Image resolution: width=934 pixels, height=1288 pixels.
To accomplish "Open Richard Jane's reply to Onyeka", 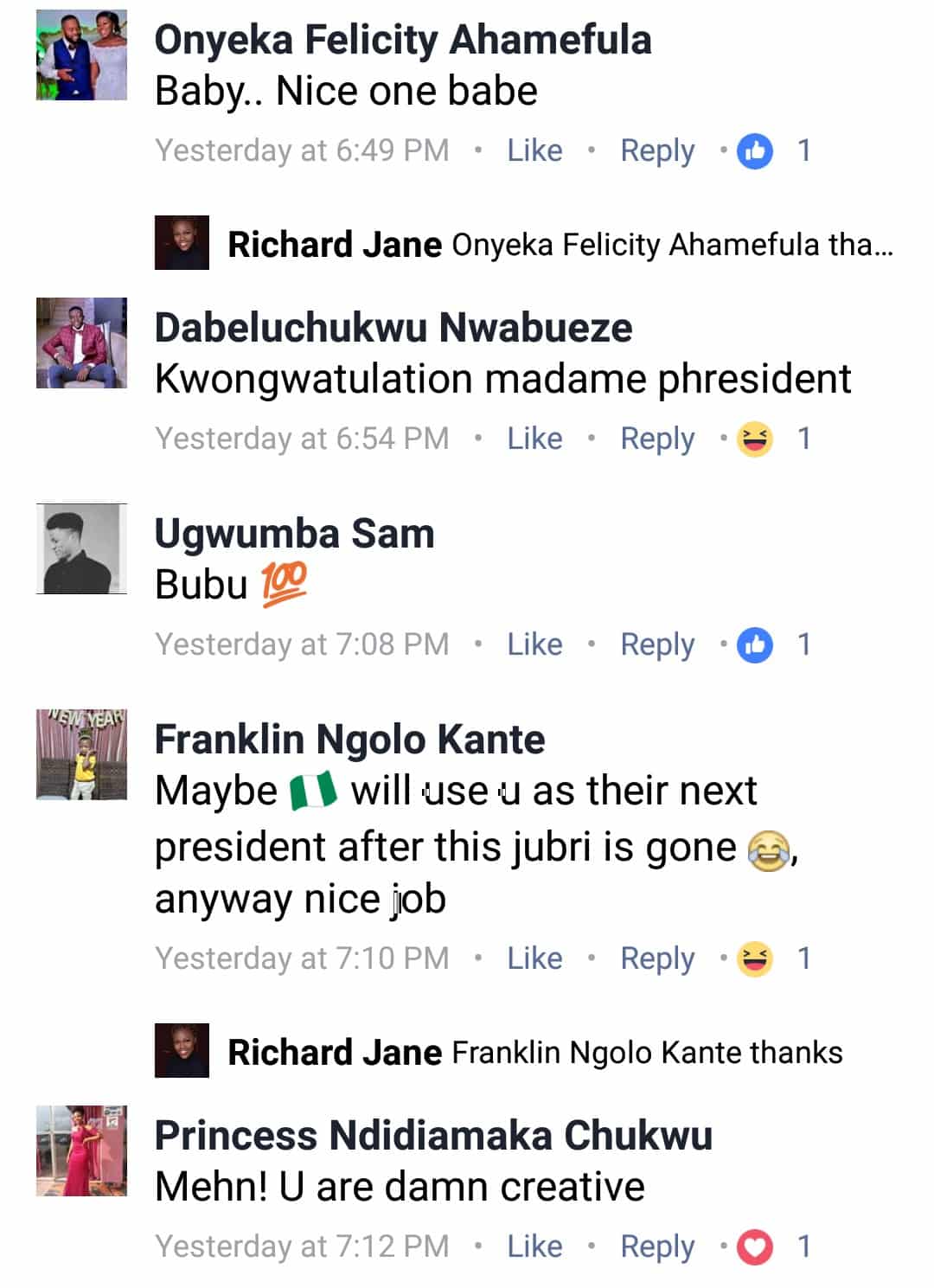I will [559, 245].
